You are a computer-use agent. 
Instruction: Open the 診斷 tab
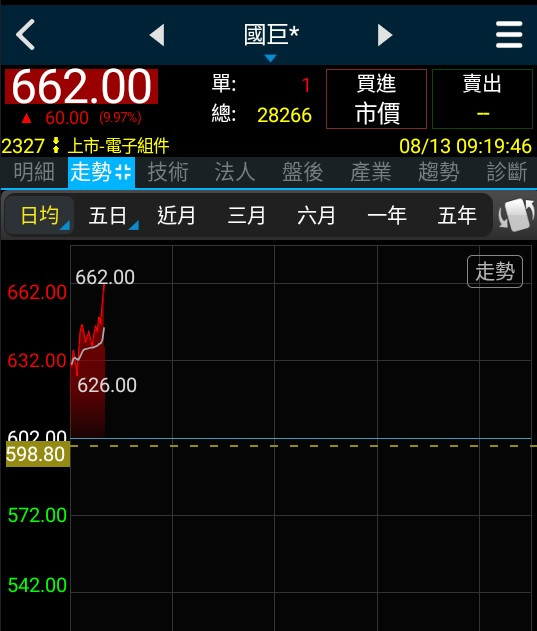pos(507,172)
